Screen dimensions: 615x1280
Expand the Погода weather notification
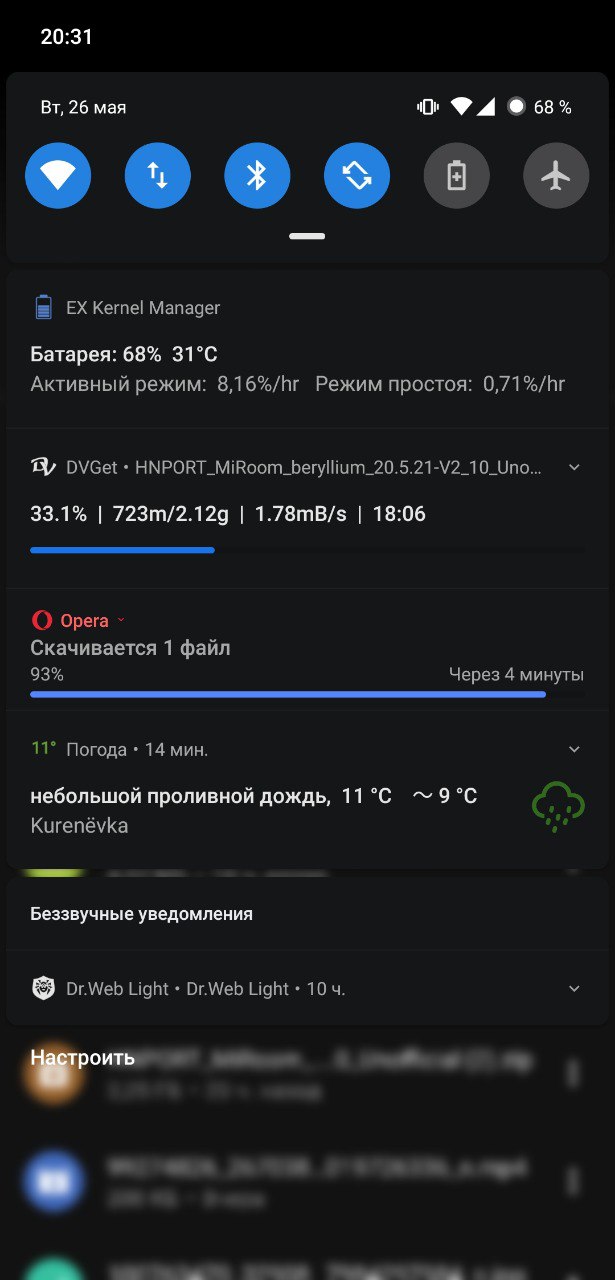(574, 749)
